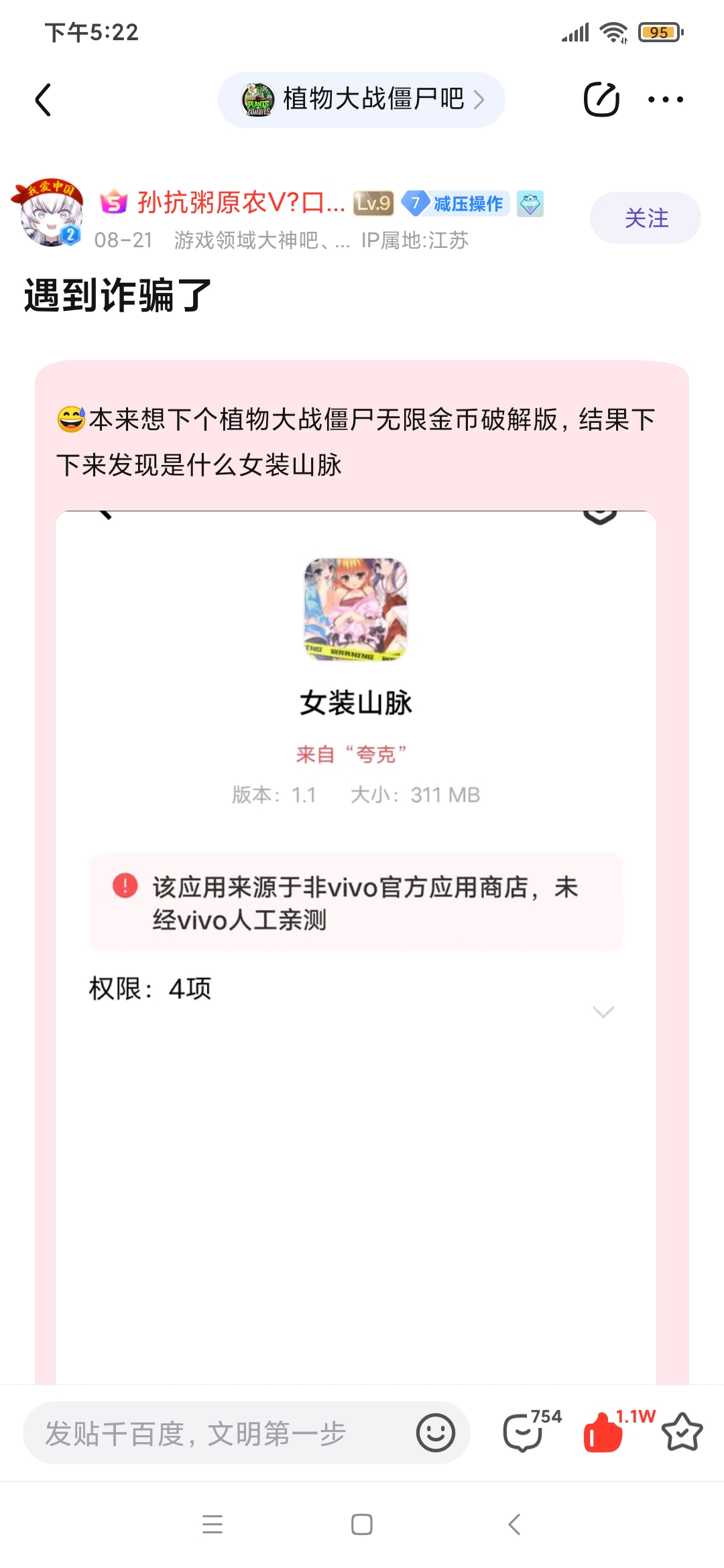View the 754 comments
This screenshot has width=724, height=1568.
pos(524,1432)
